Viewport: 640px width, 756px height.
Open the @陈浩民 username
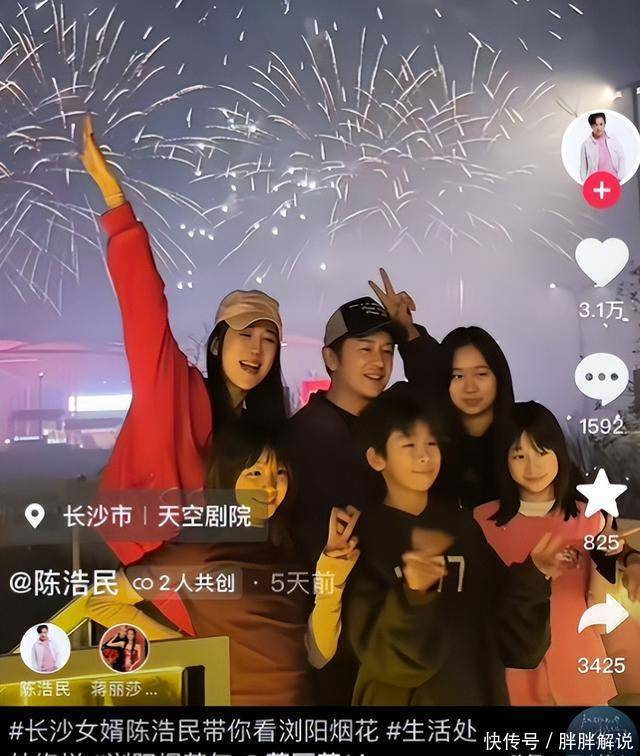64,582
